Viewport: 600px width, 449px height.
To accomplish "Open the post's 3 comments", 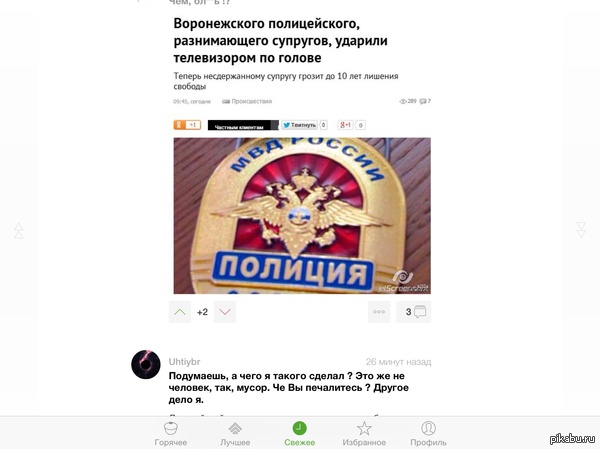I will pos(414,312).
